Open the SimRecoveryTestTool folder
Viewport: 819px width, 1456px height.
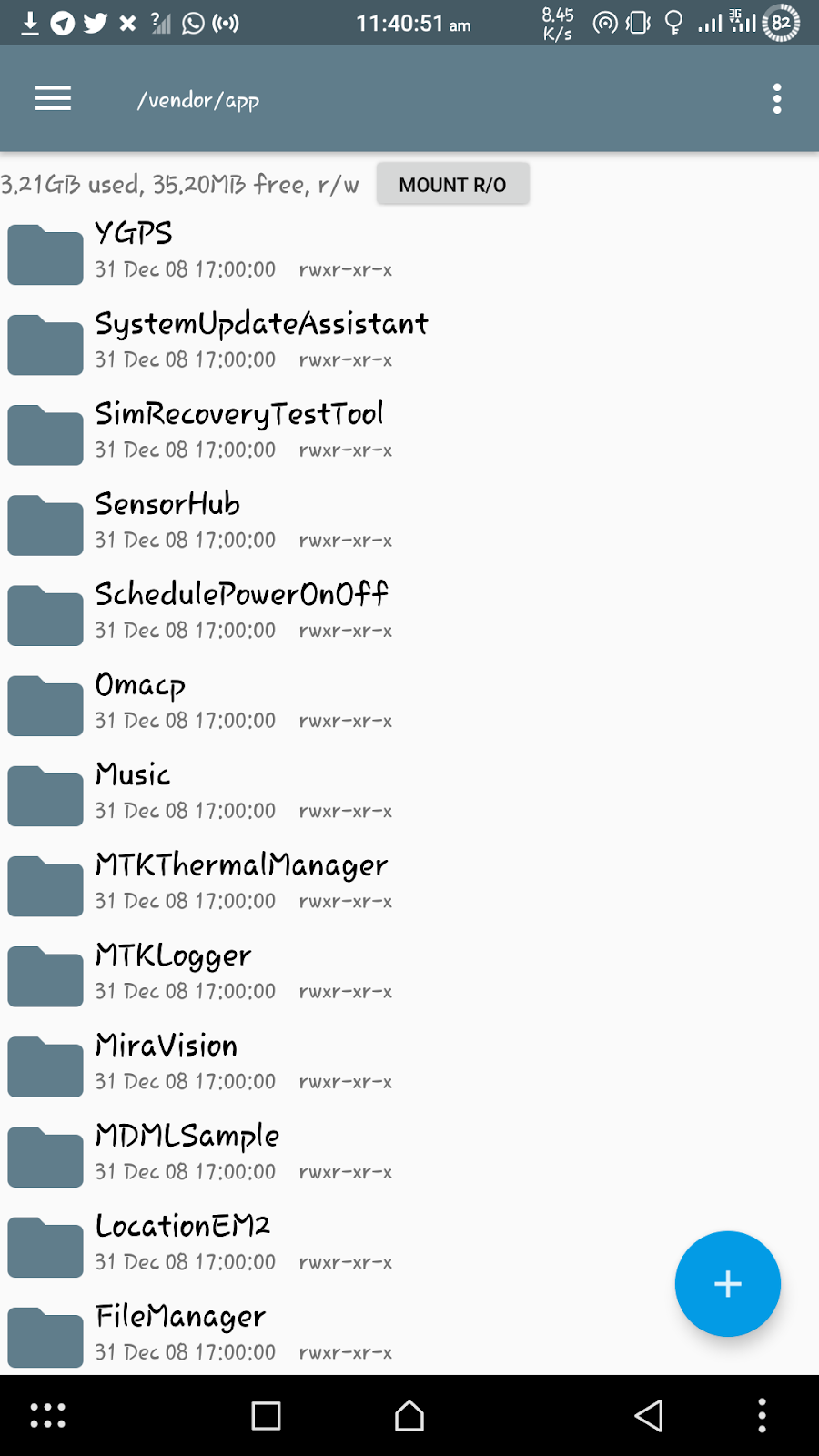[x=238, y=430]
